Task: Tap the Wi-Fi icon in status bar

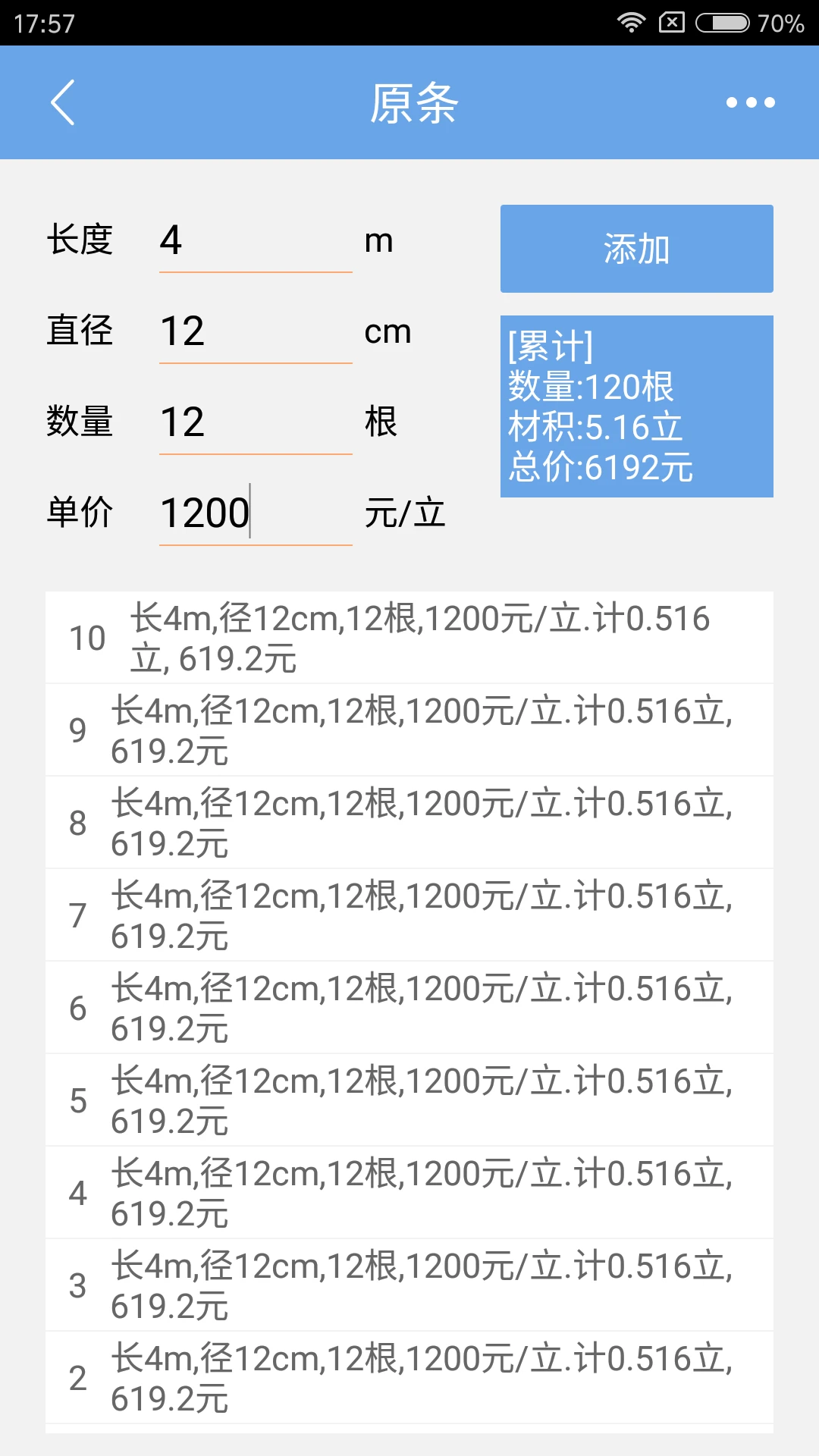Action: (631, 23)
